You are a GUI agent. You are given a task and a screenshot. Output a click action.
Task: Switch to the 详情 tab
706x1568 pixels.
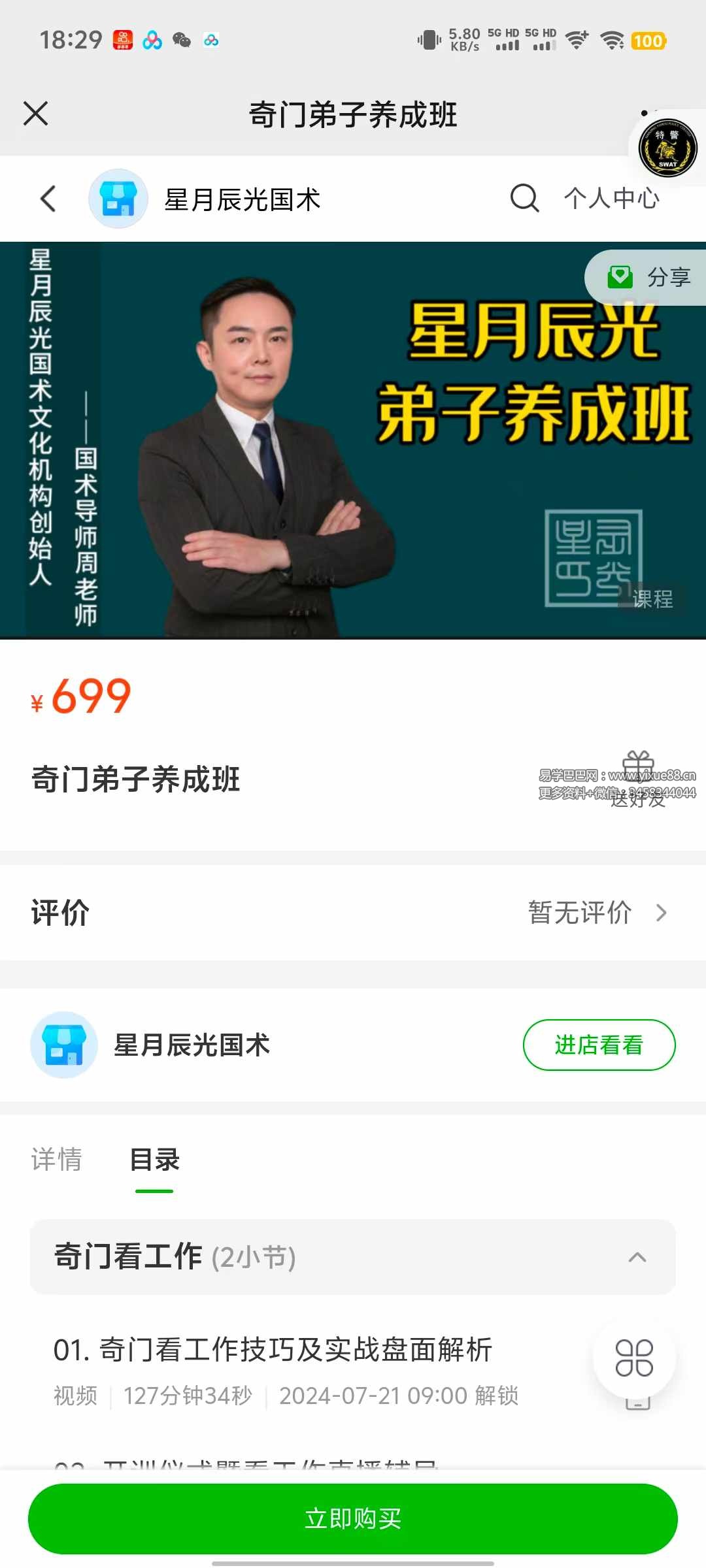pyautogui.click(x=56, y=1160)
